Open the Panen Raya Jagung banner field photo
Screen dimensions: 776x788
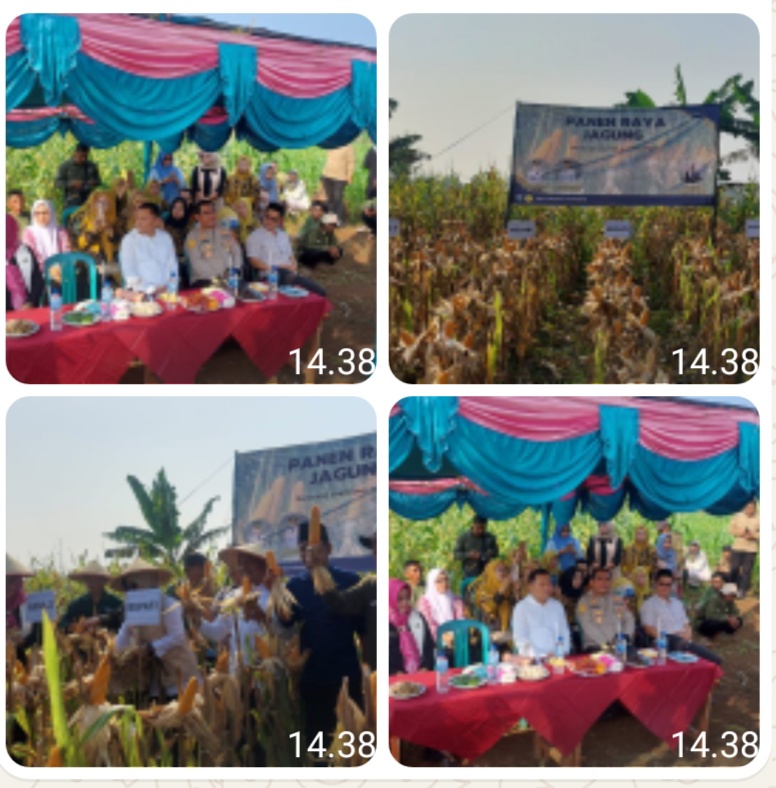coord(574,199)
